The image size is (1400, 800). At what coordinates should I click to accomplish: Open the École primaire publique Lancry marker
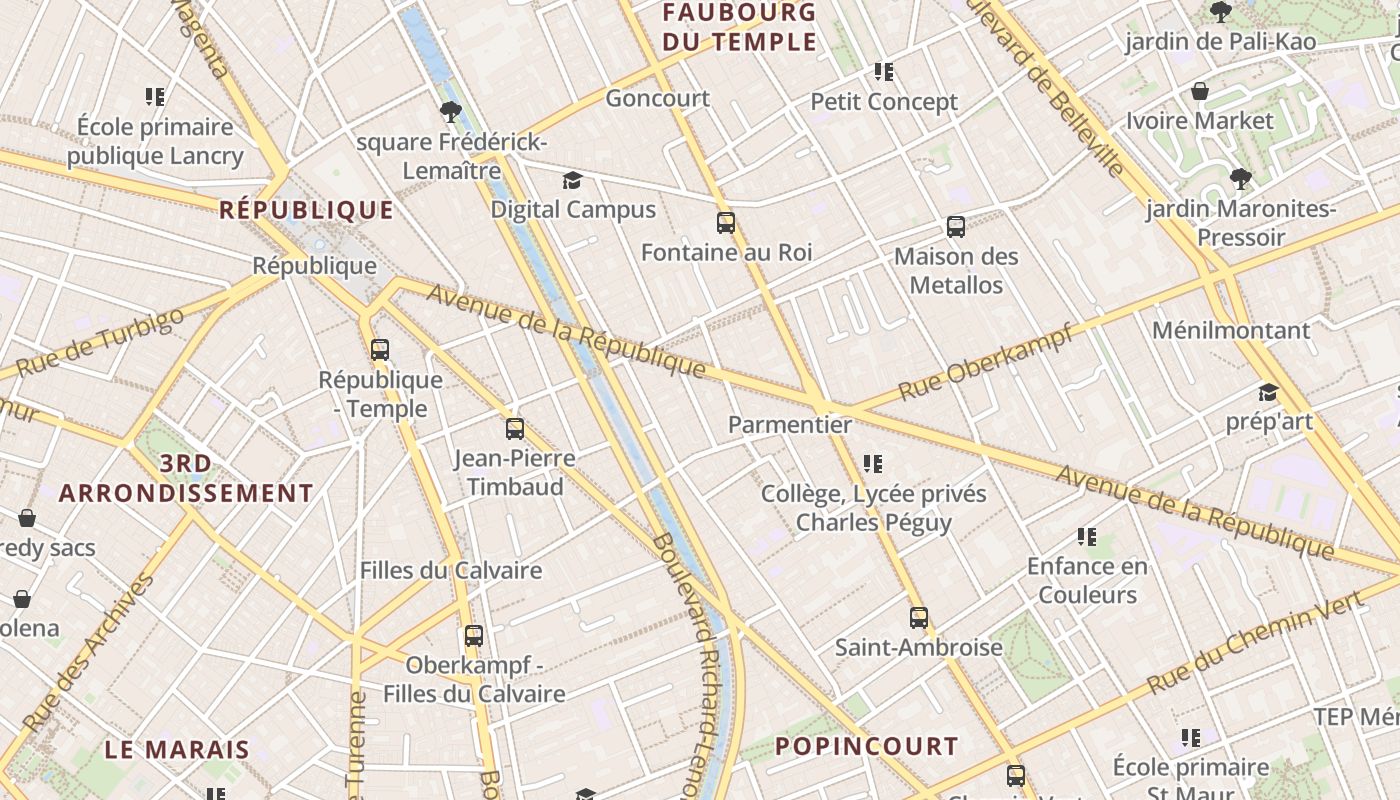(x=155, y=97)
